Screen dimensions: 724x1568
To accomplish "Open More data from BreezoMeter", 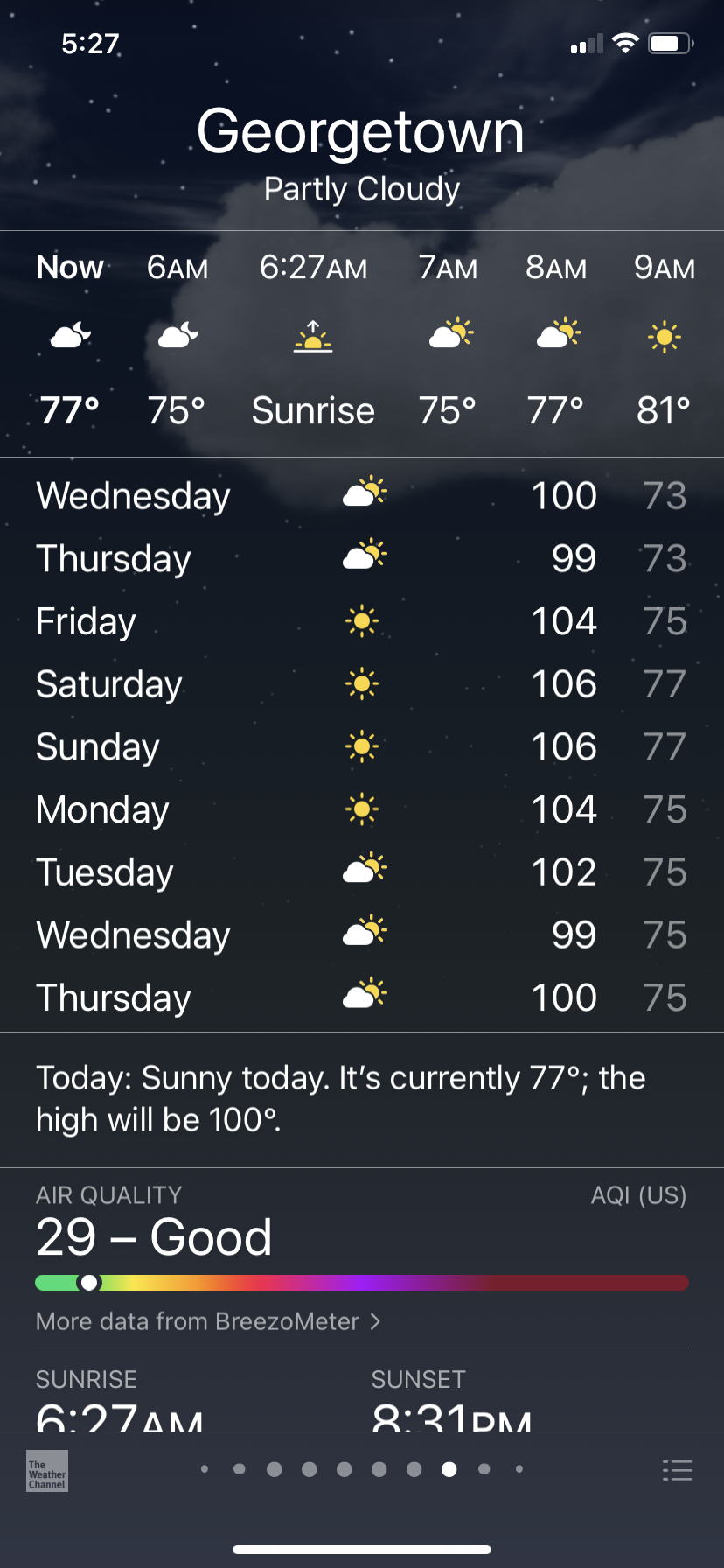I will pos(208,1321).
